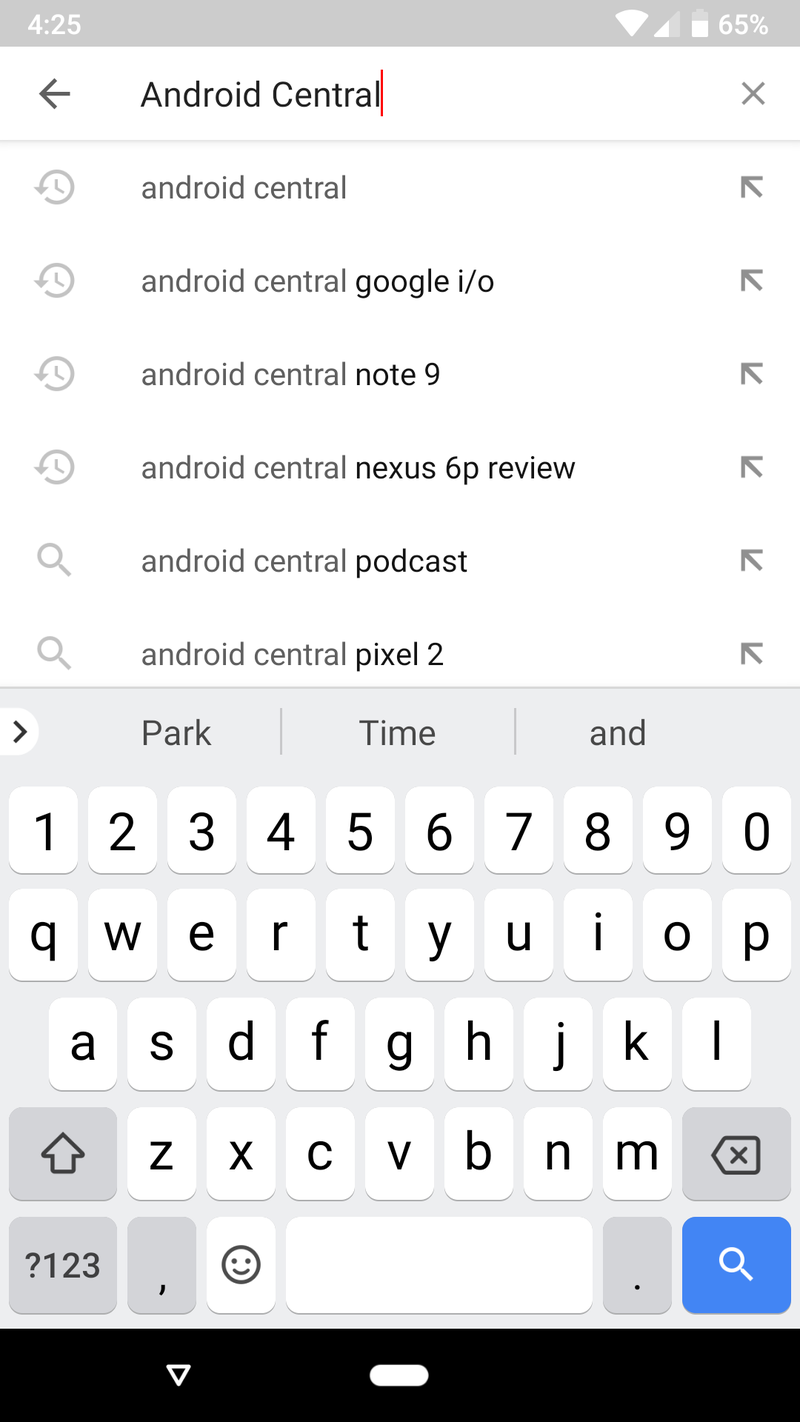Tap the backspace key to delete a character

pyautogui.click(x=736, y=1154)
